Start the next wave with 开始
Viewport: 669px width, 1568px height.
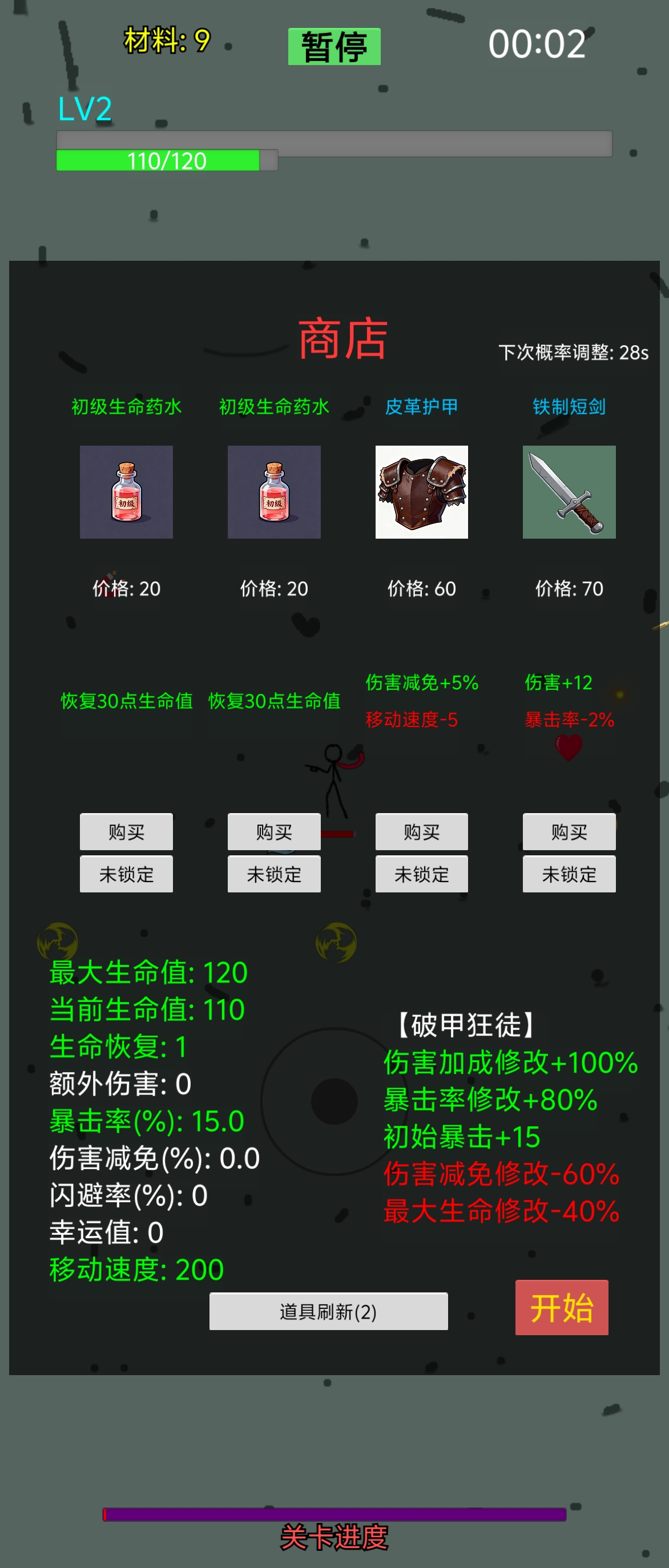coord(561,1307)
